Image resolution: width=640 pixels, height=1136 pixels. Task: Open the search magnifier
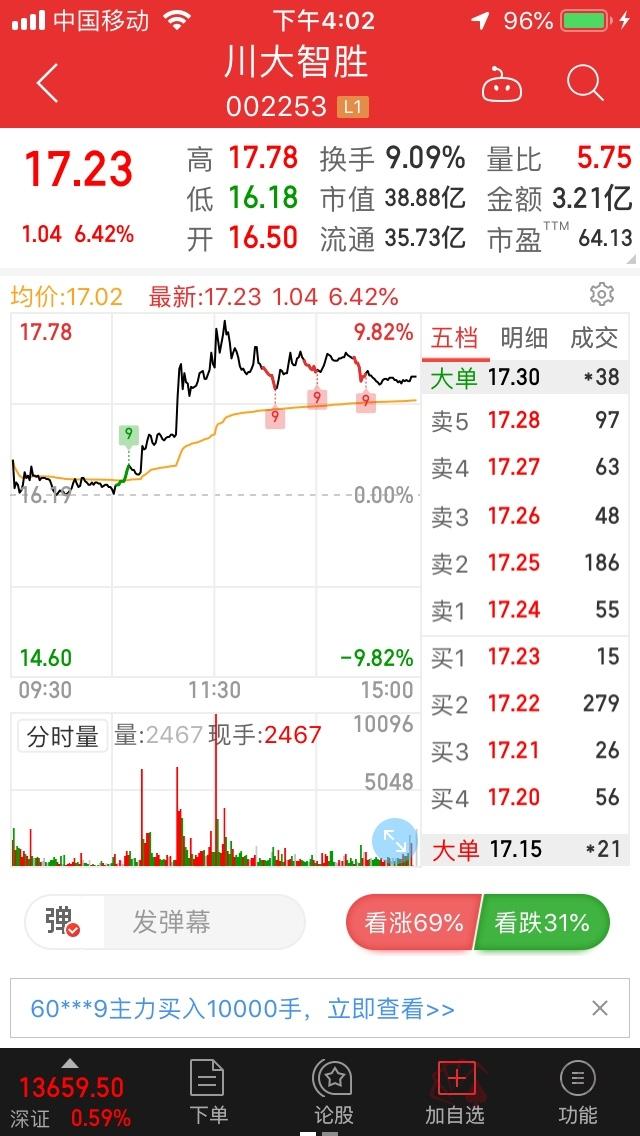tap(584, 83)
